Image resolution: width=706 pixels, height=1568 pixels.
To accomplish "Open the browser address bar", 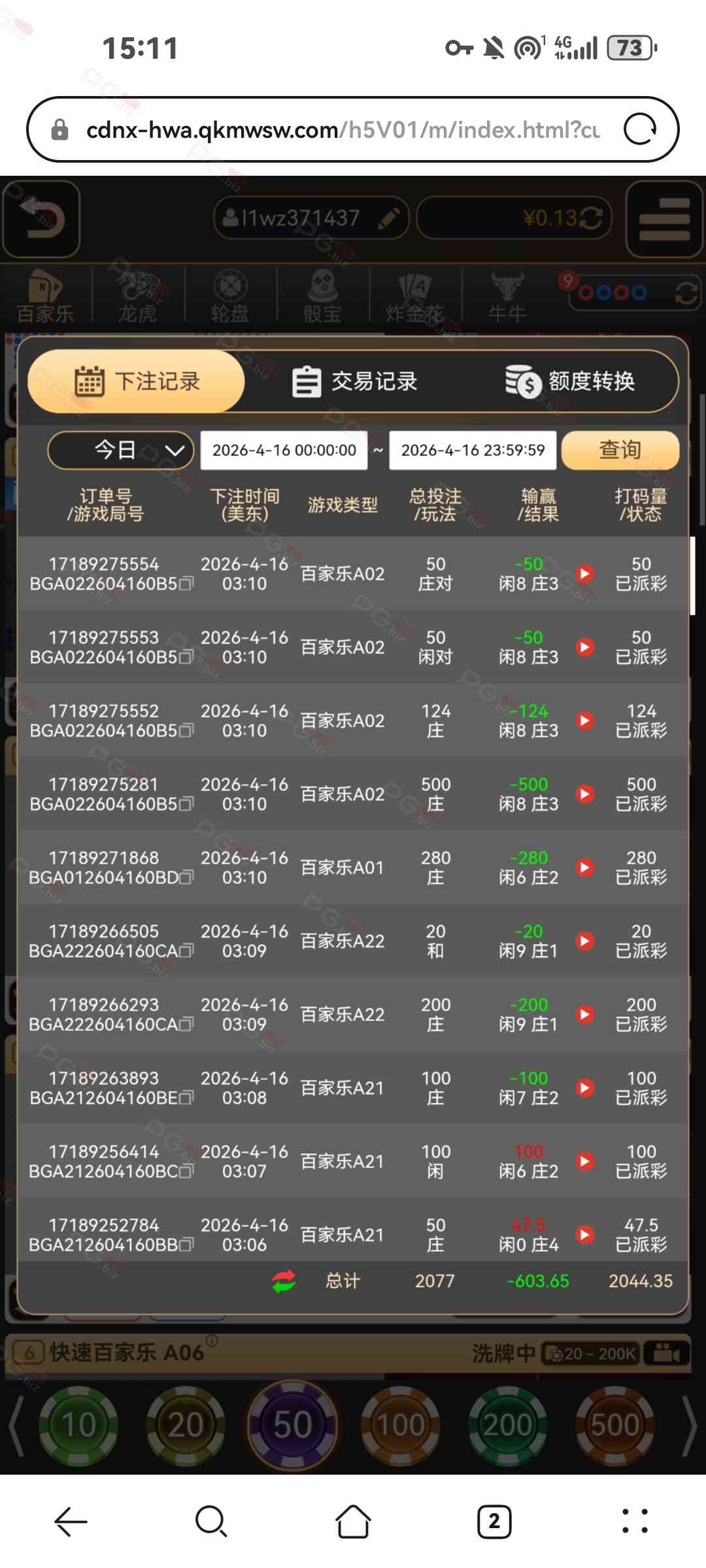I will click(340, 129).
